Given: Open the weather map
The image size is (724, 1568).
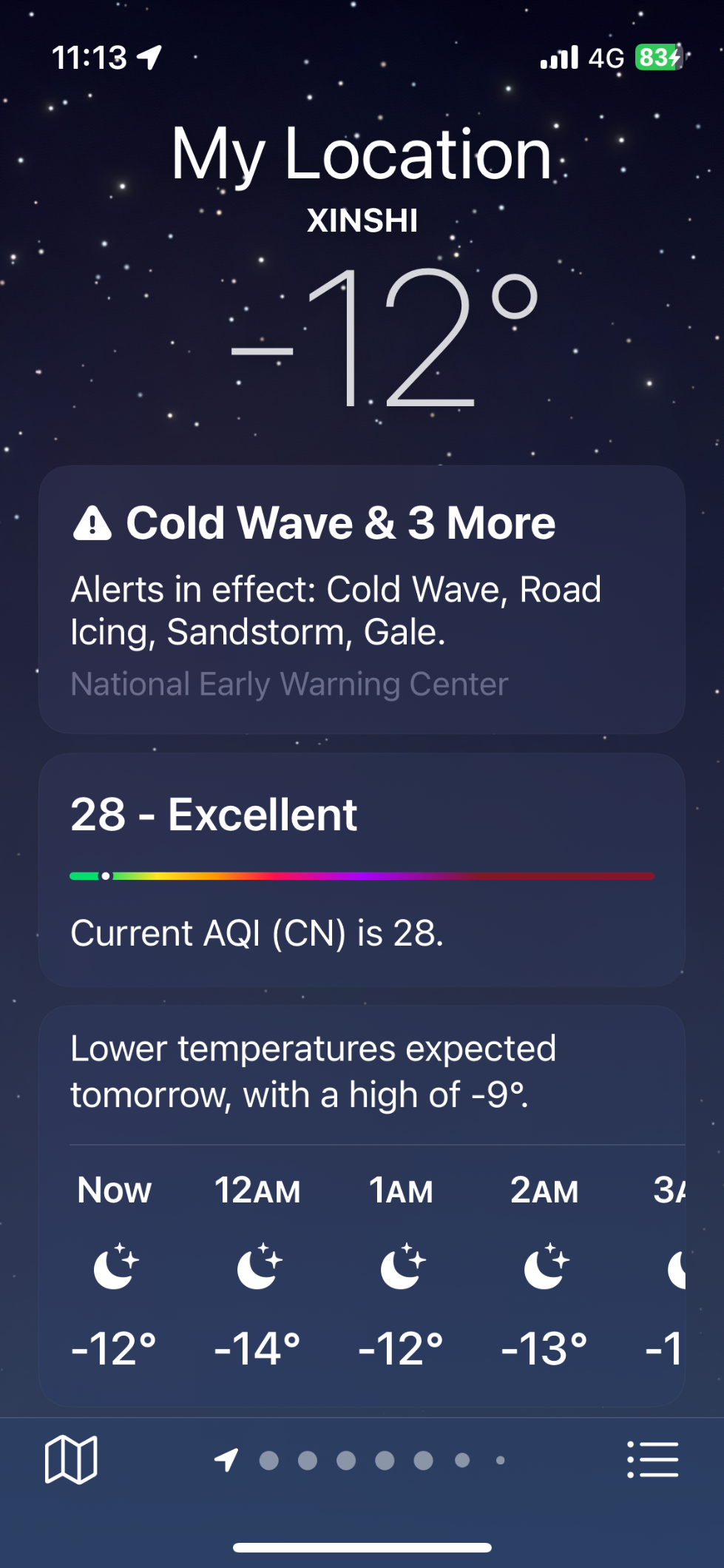Looking at the screenshot, I should click(x=71, y=1459).
